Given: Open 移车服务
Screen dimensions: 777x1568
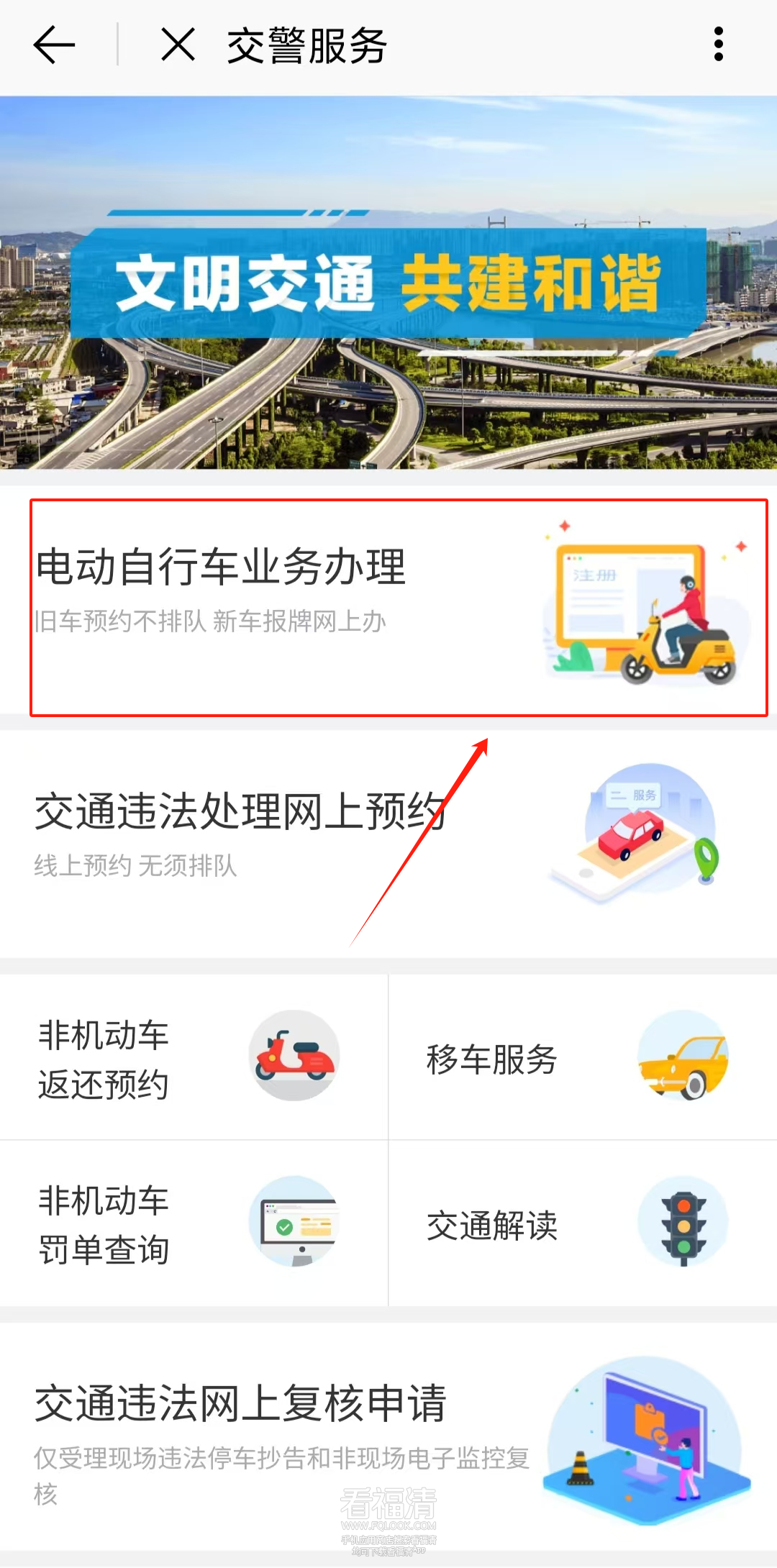Looking at the screenshot, I should pos(583,1057).
